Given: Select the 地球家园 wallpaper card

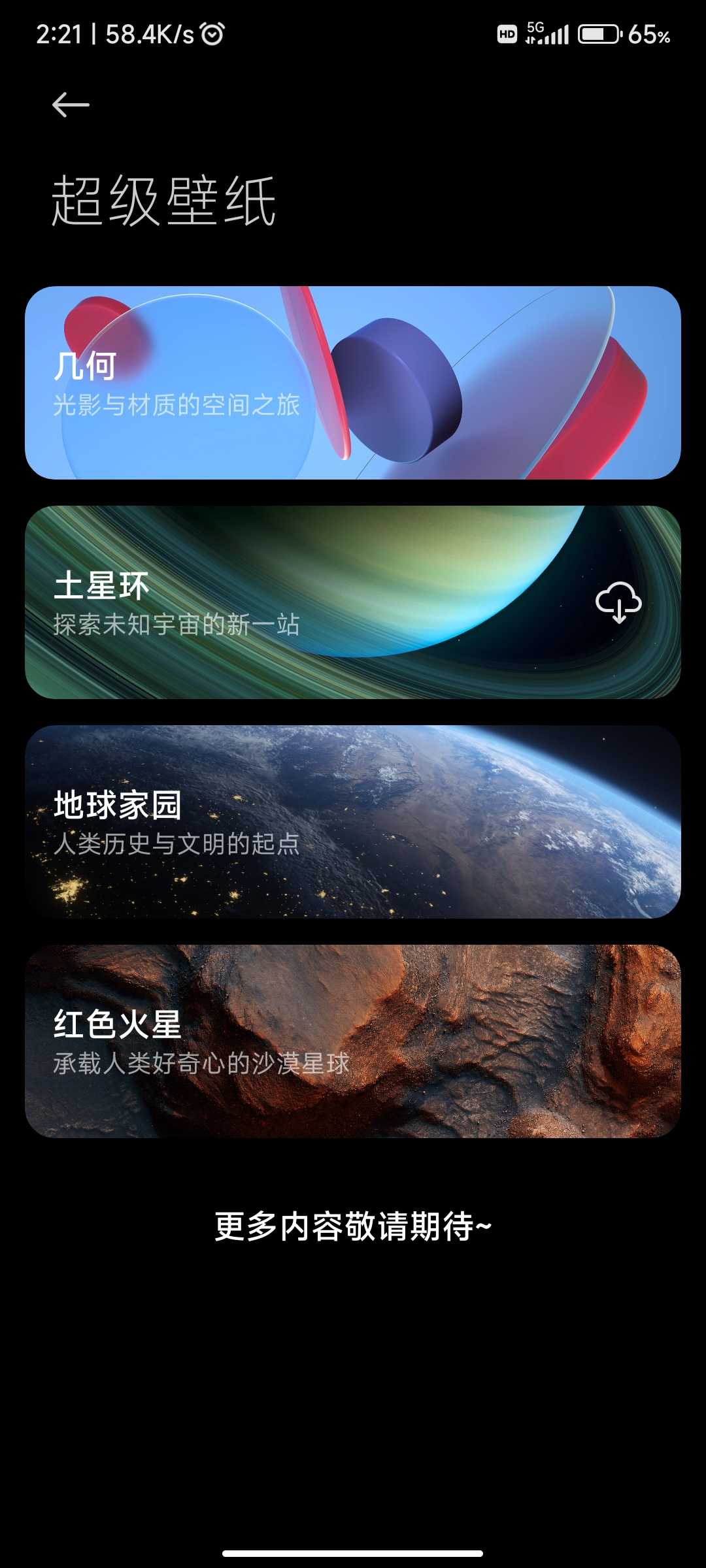Looking at the screenshot, I should (353, 822).
